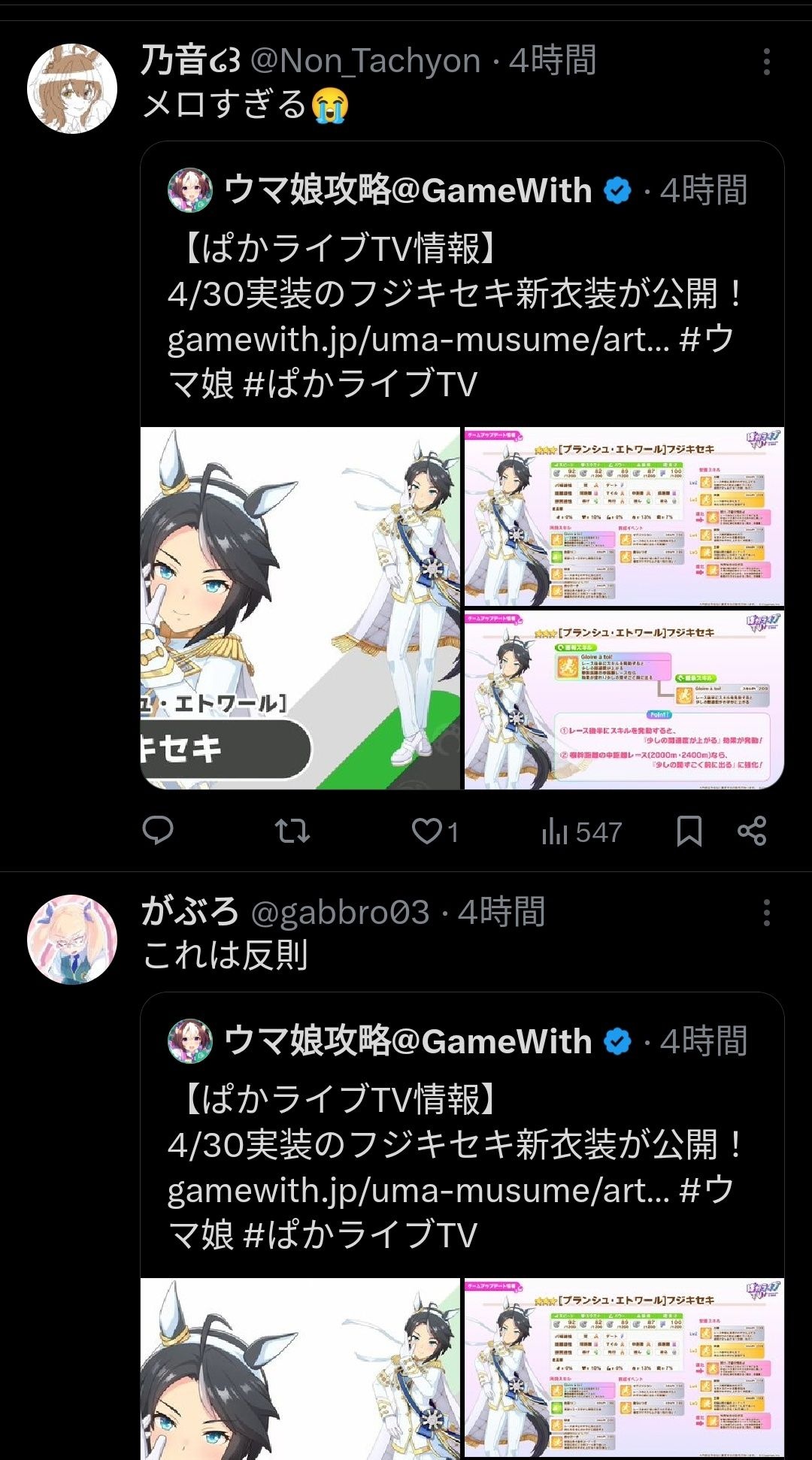
Task: Open 乃音's profile picture
Action: click(x=72, y=88)
